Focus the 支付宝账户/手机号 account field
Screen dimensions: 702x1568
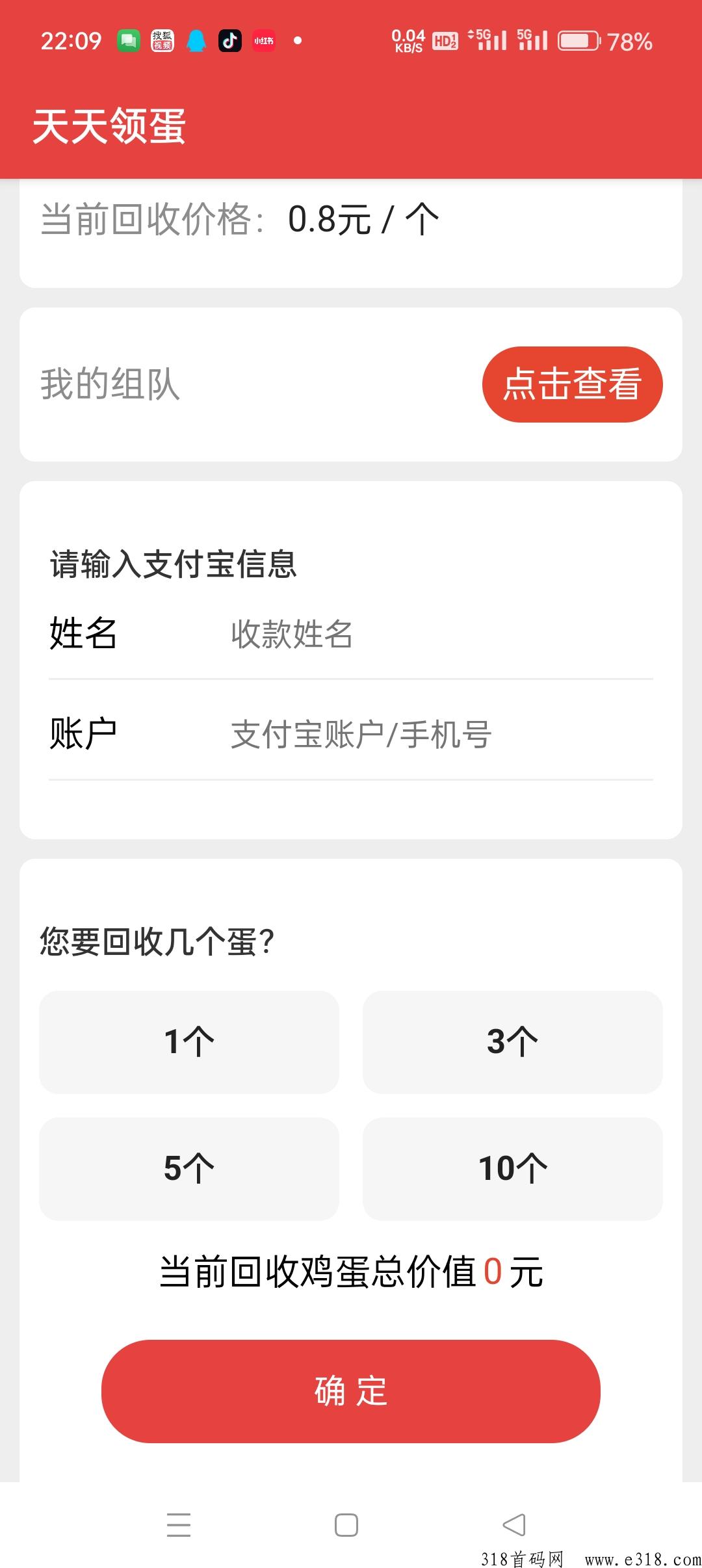pos(441,735)
